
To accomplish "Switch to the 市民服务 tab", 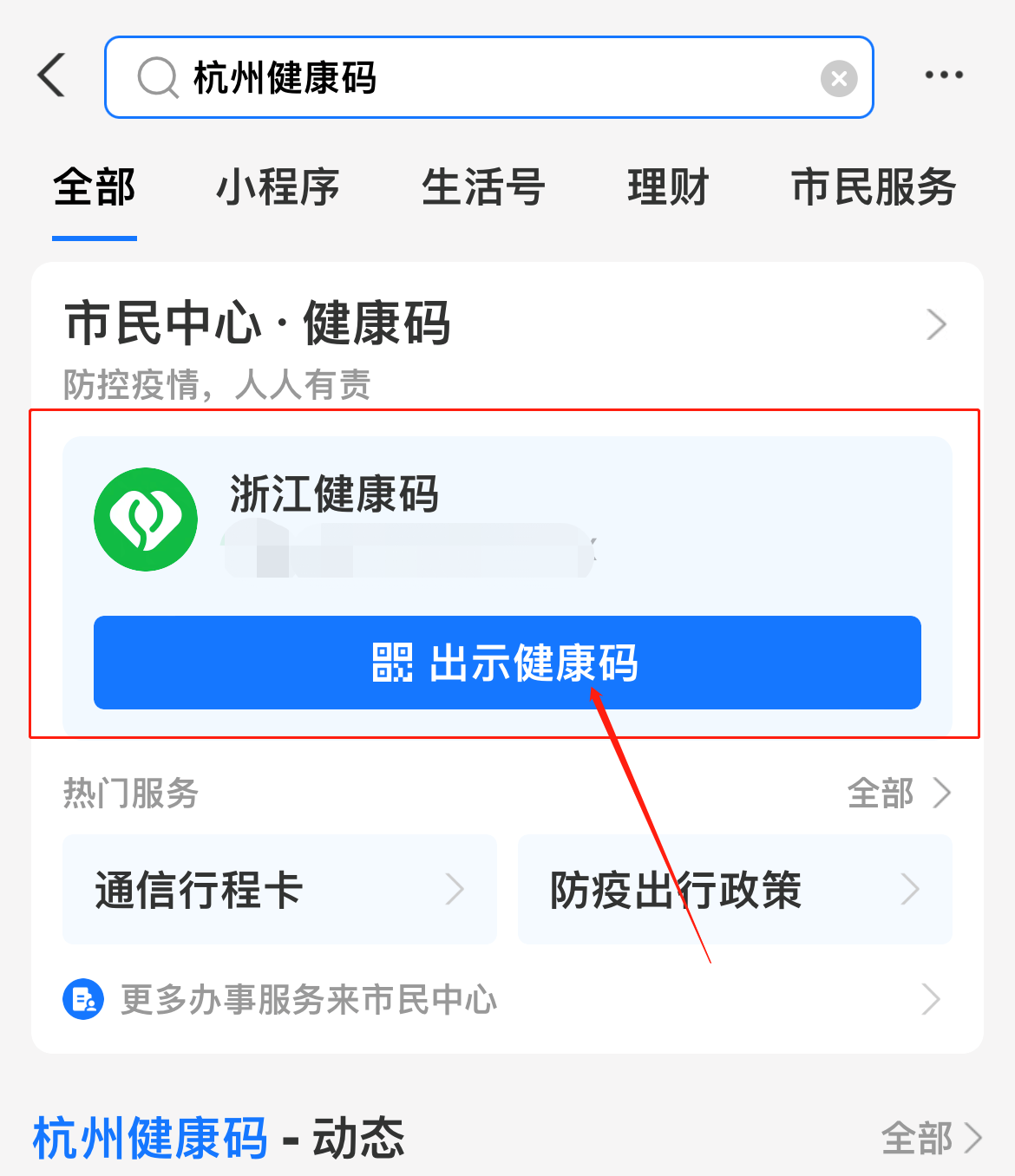I will (x=873, y=187).
